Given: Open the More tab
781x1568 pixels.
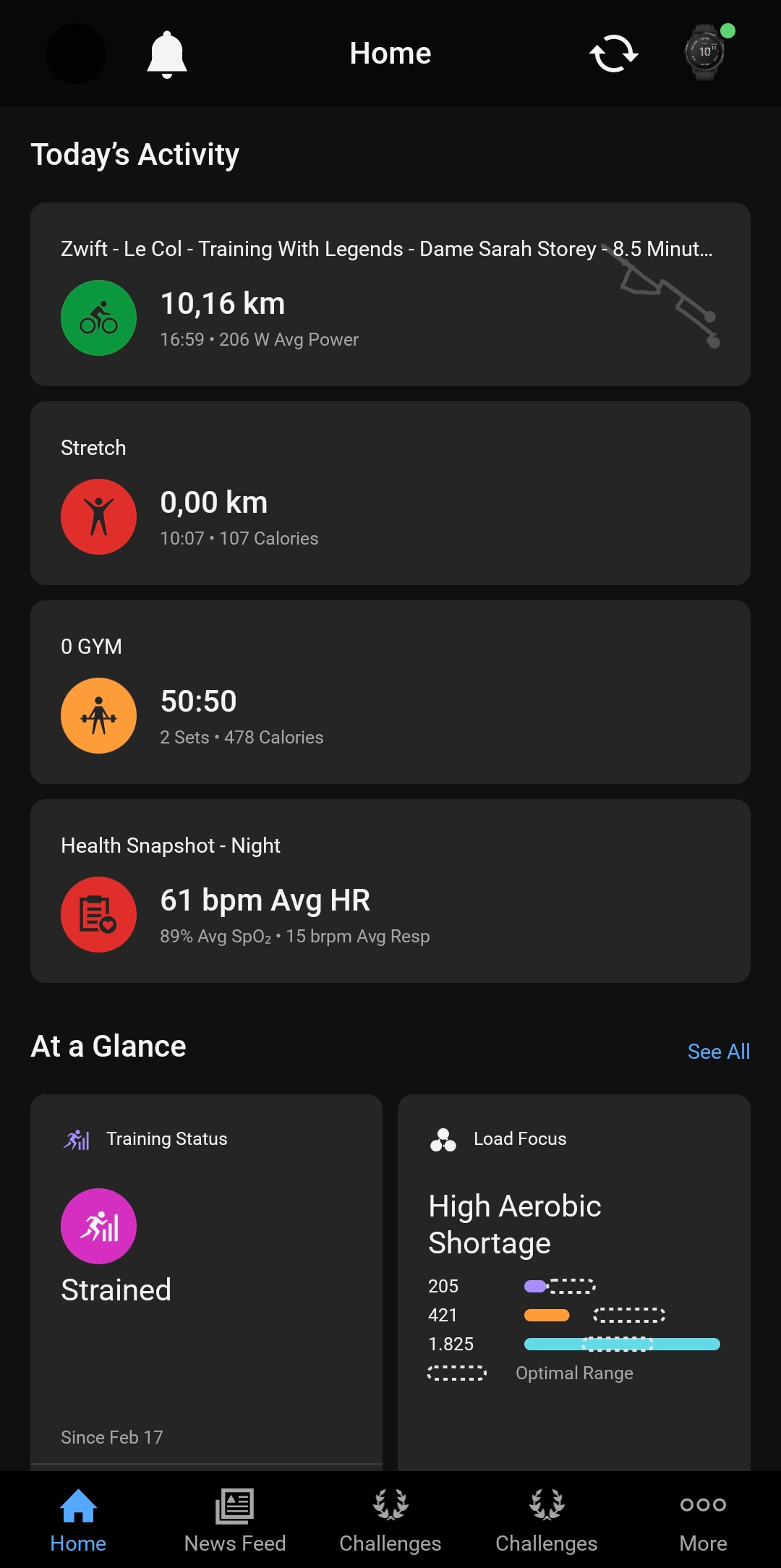Looking at the screenshot, I should pos(703,1520).
